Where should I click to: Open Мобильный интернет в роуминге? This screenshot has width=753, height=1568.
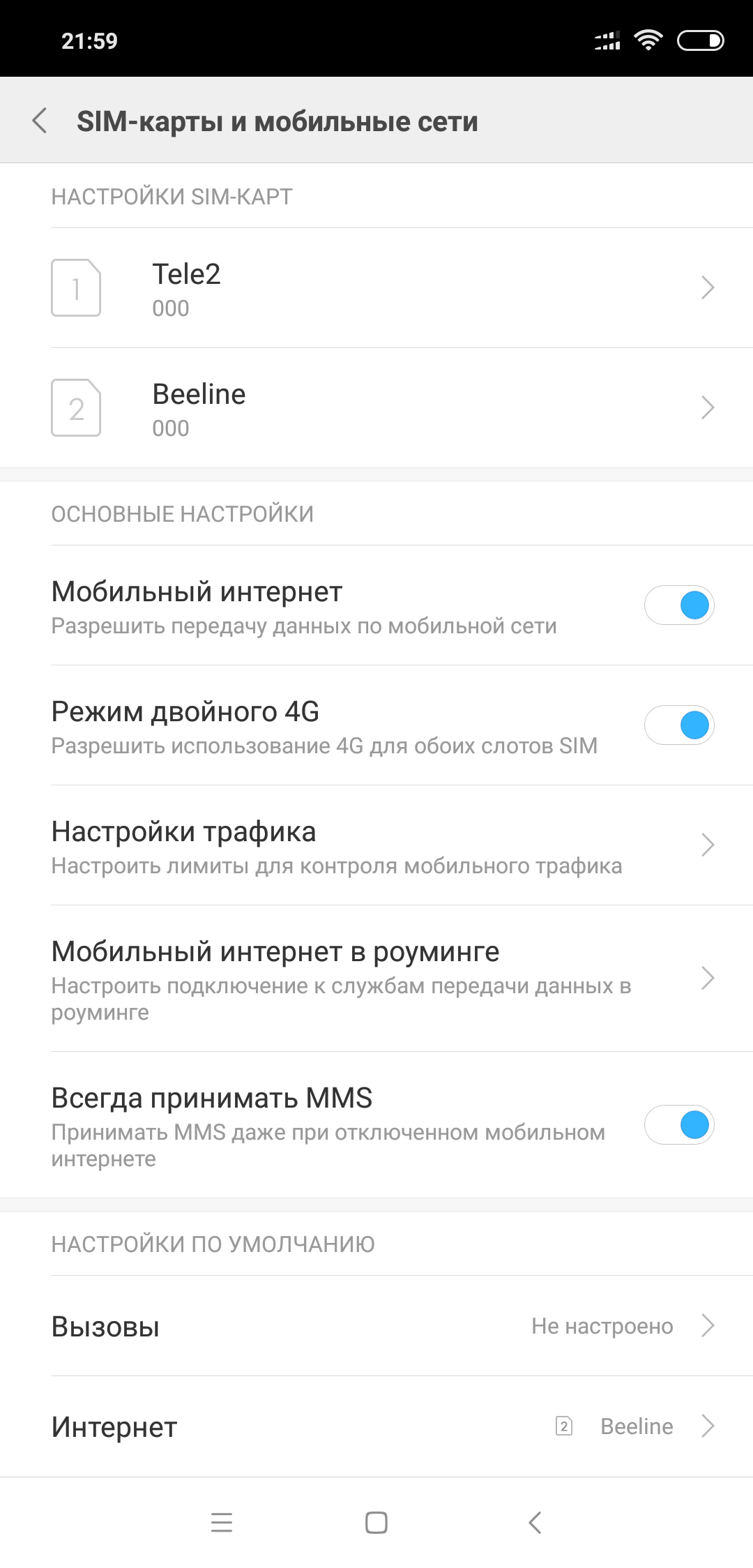pyautogui.click(x=376, y=979)
